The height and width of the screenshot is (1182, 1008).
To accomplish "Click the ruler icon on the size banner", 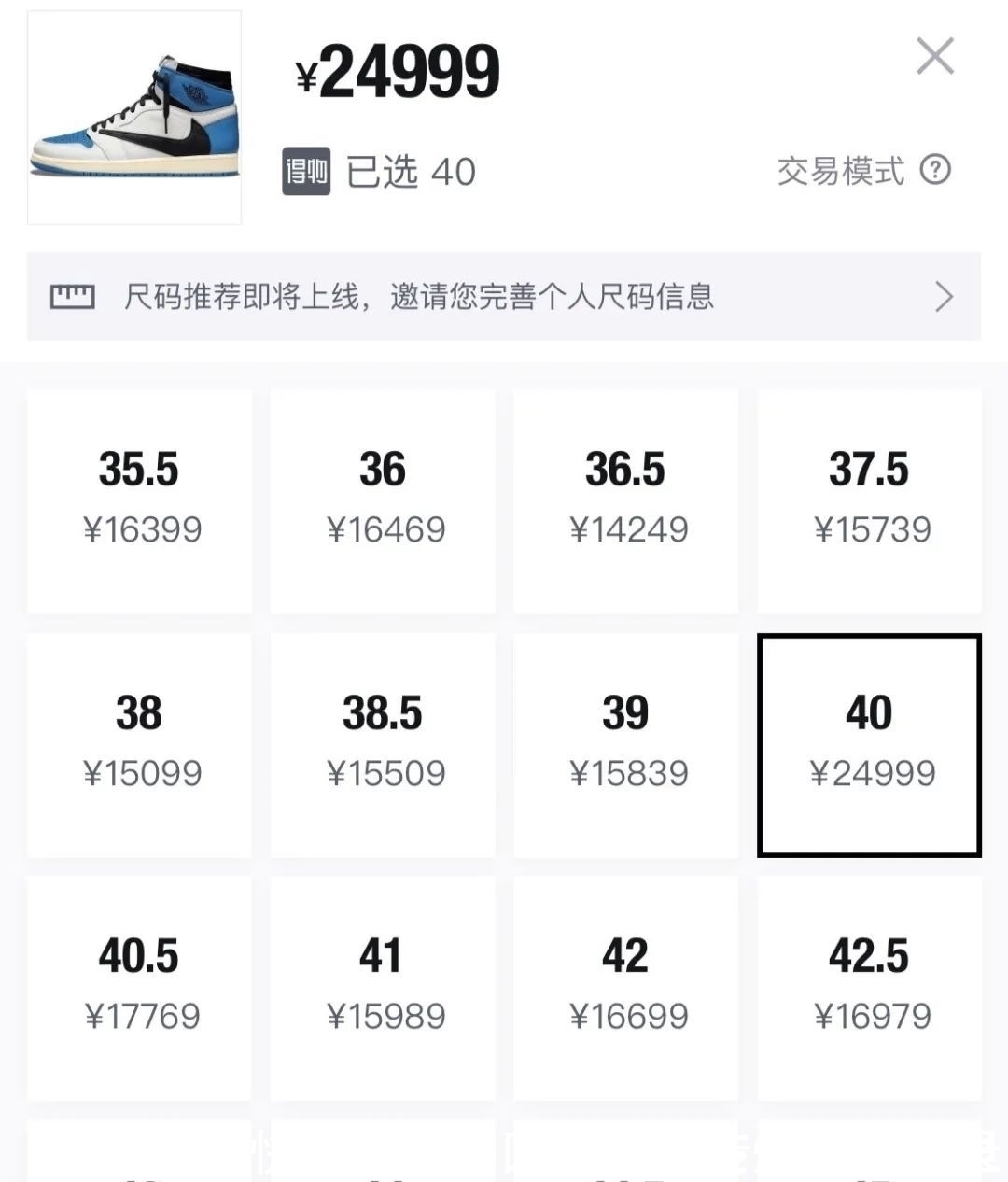I will point(74,295).
